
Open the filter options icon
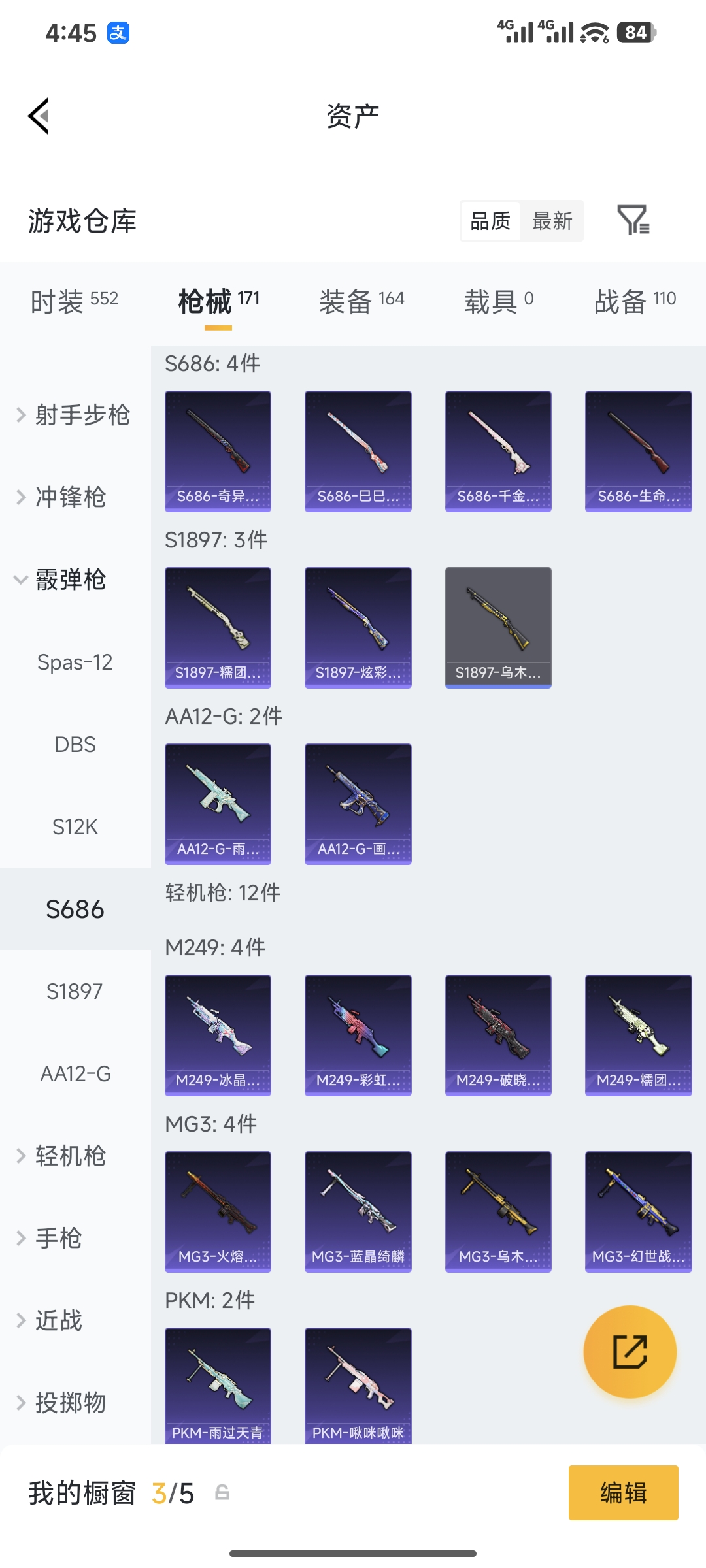[x=633, y=222]
